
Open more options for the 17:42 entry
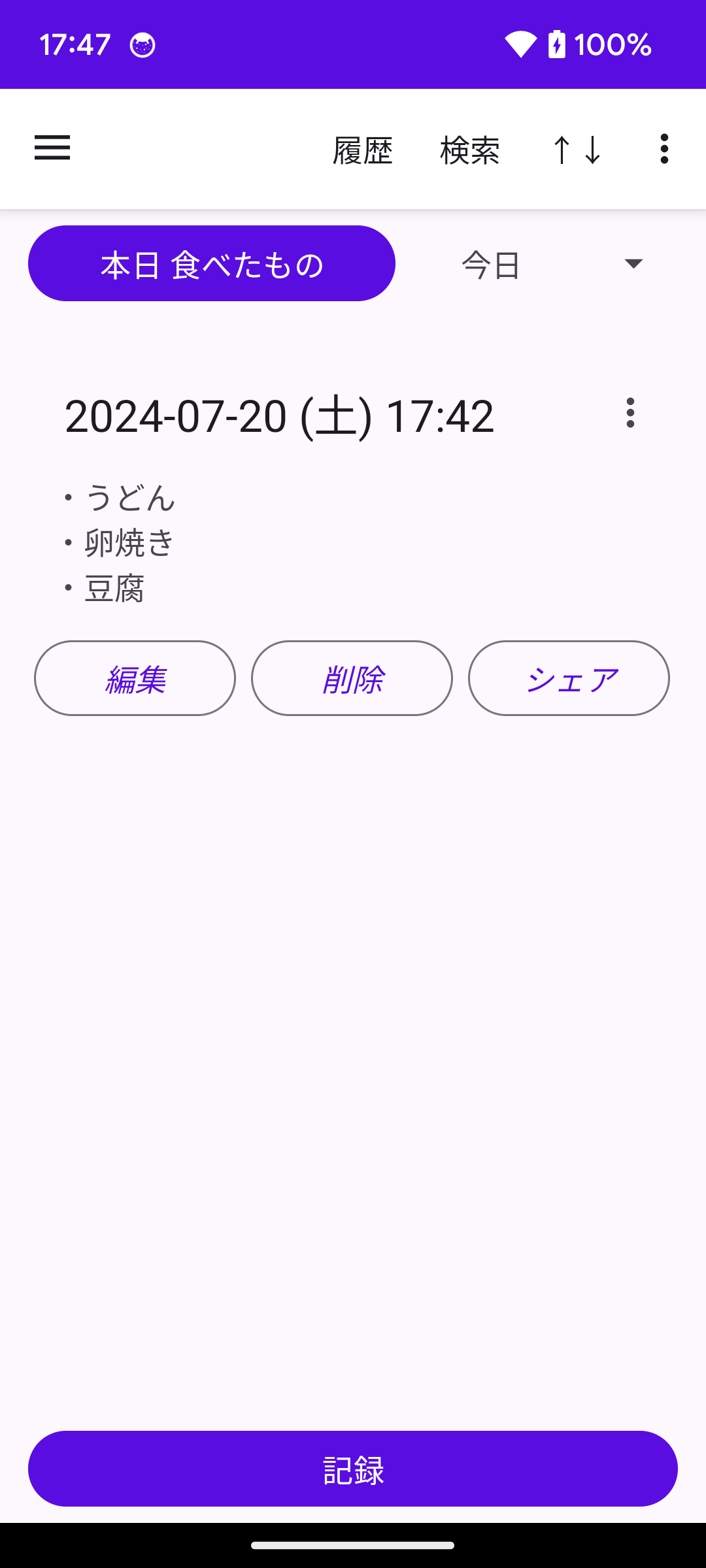coord(630,413)
